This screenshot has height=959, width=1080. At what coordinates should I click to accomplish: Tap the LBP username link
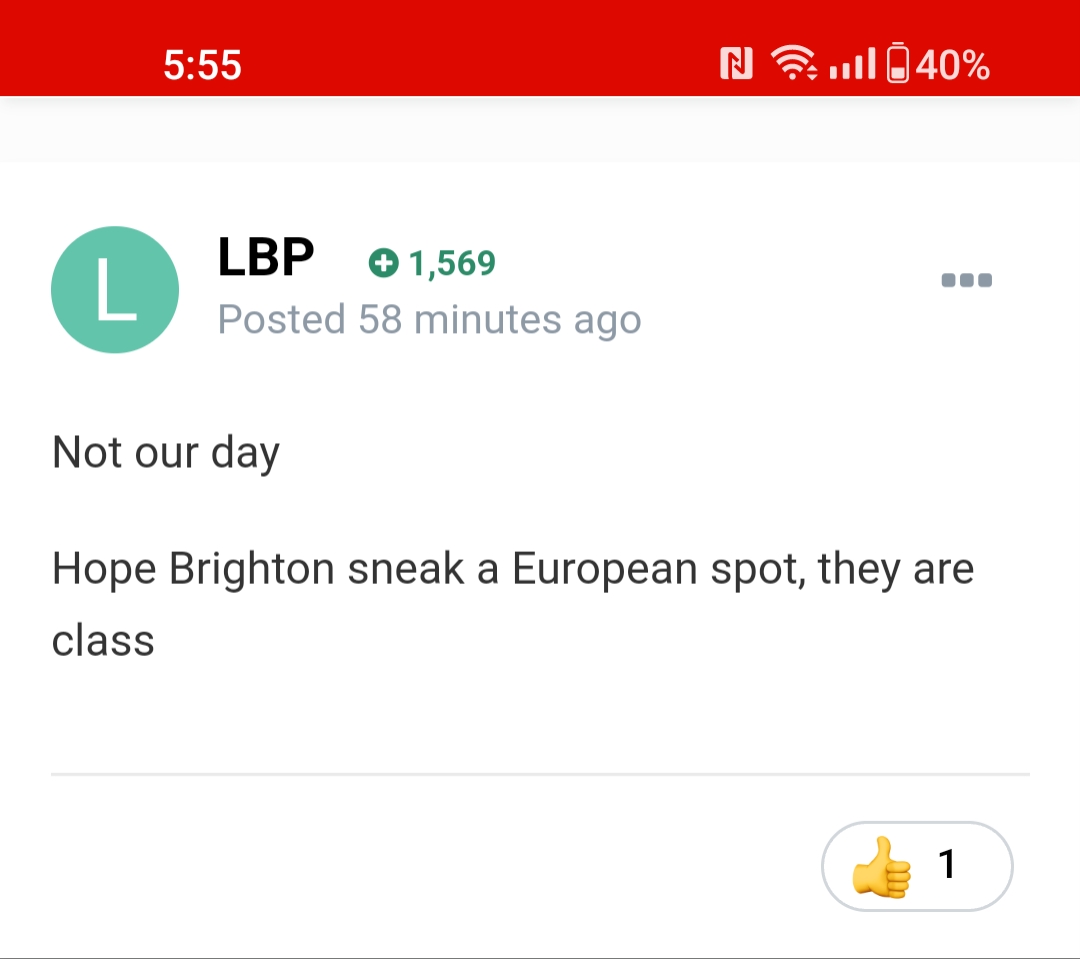266,258
